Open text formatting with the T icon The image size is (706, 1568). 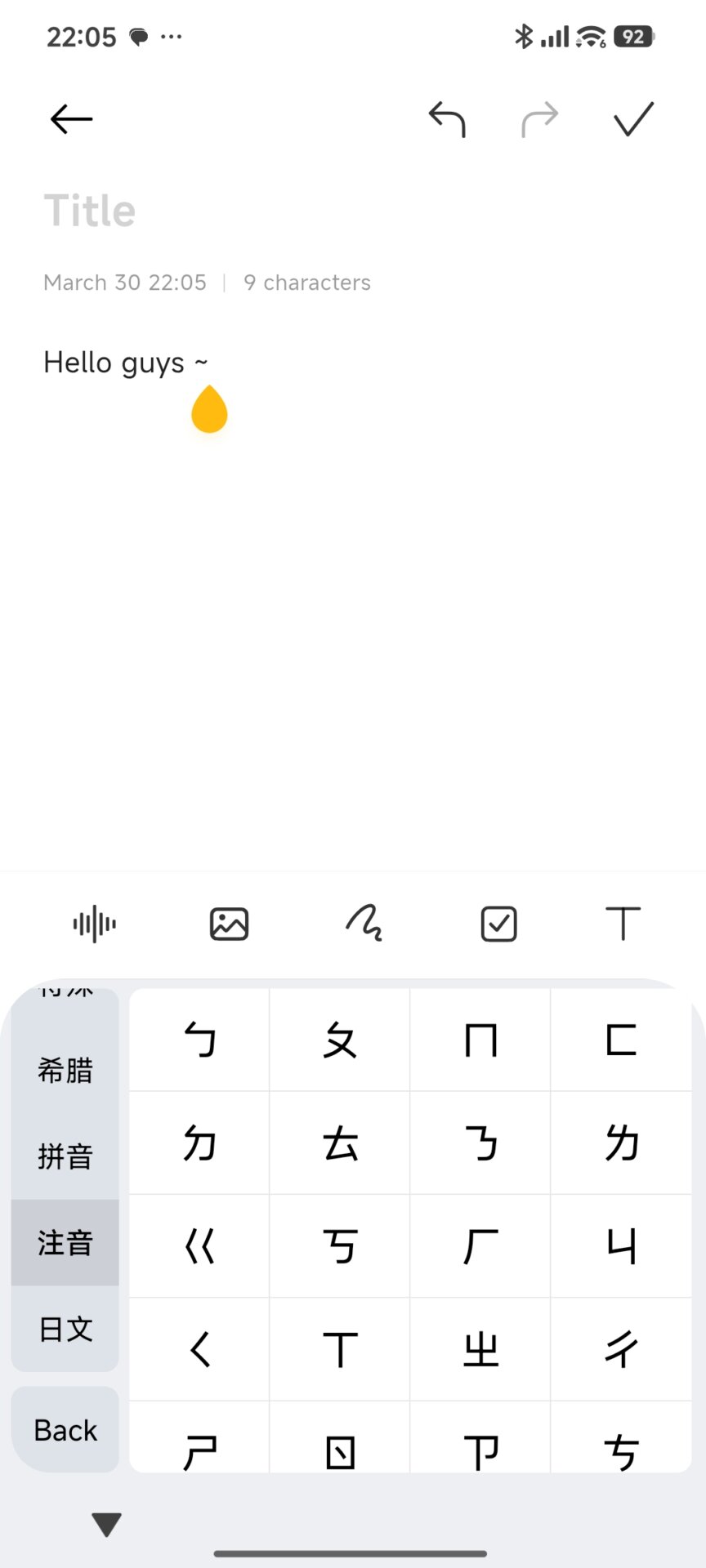[623, 924]
